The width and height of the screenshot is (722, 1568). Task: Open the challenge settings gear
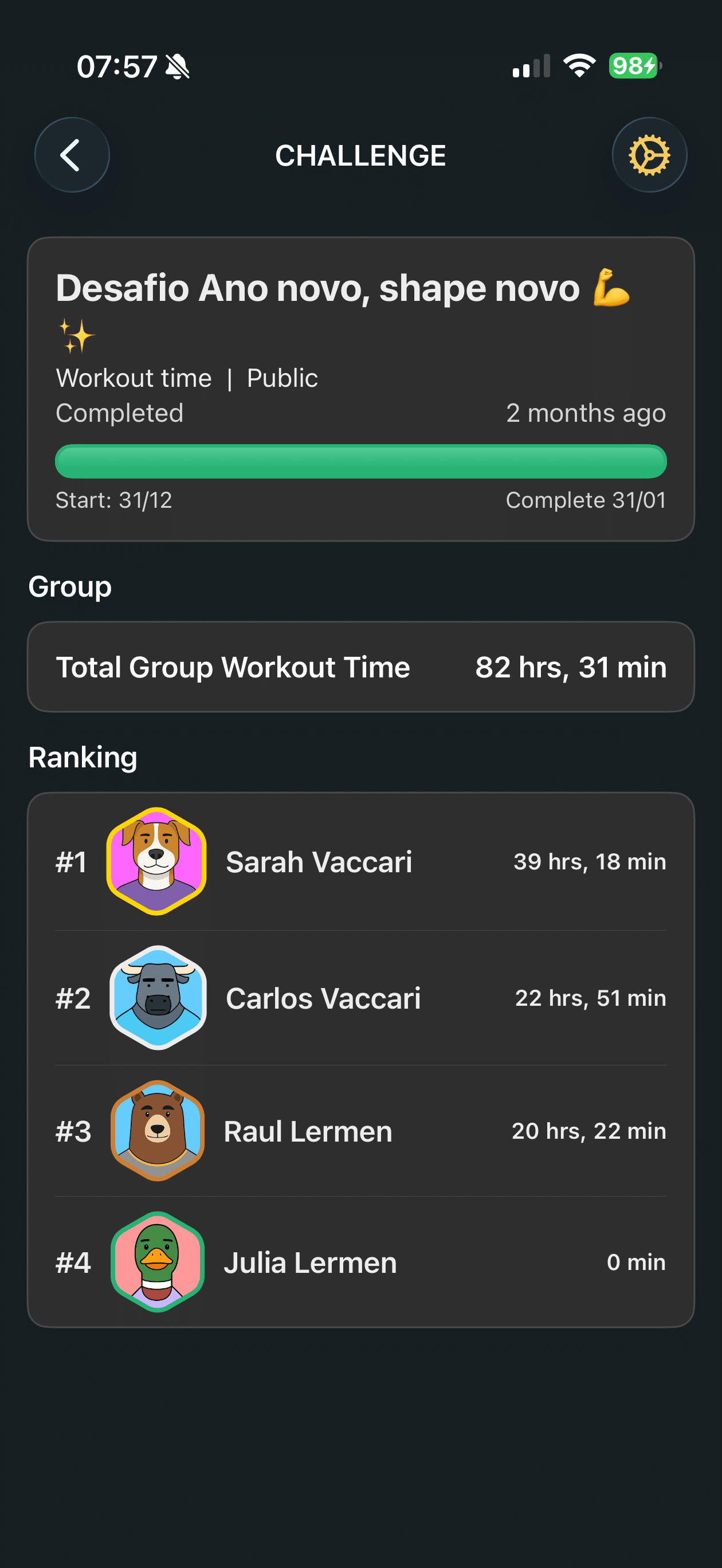(x=649, y=155)
